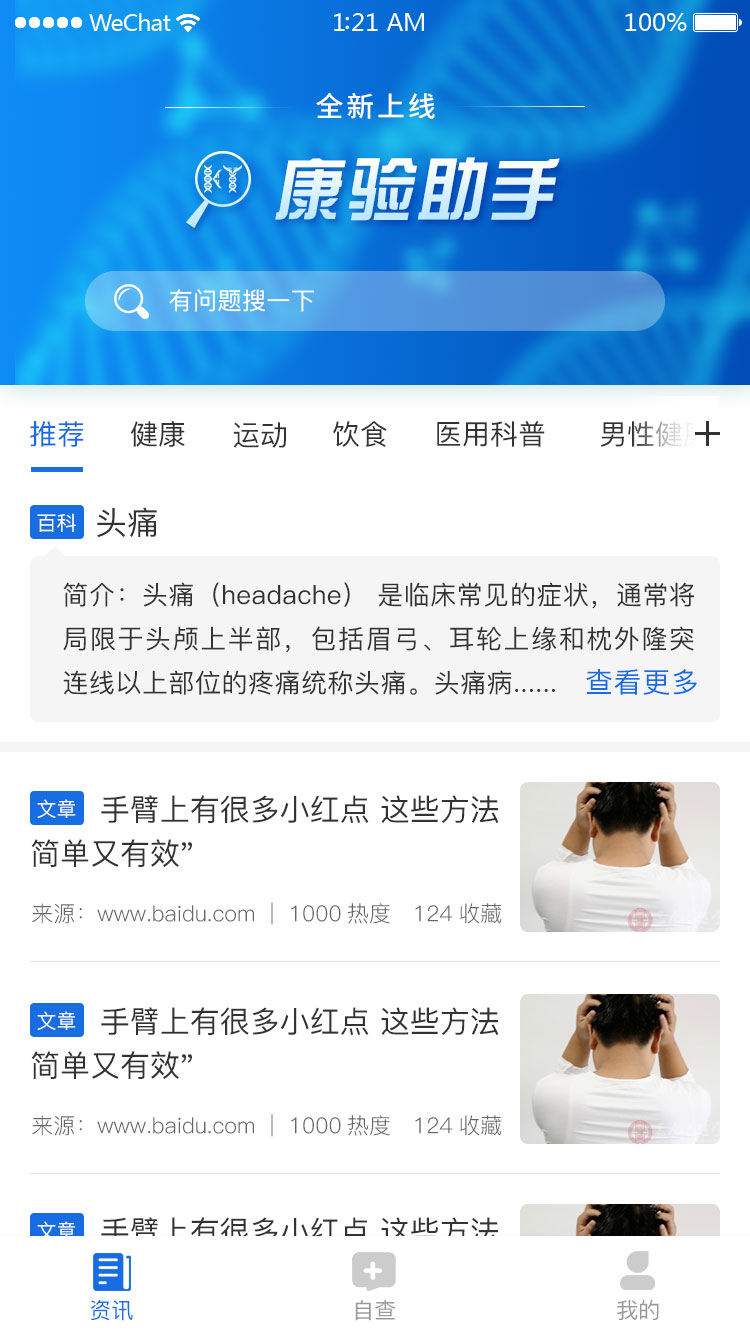
Task: Open the 资讯 bottom tab
Action: pyautogui.click(x=111, y=1286)
